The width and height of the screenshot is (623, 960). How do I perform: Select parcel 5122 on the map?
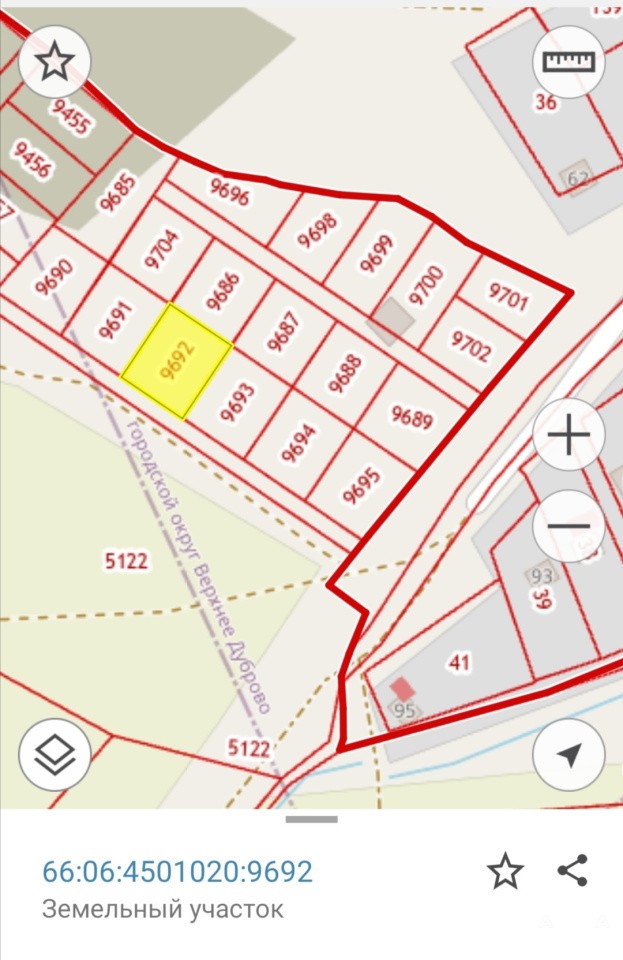click(125, 561)
